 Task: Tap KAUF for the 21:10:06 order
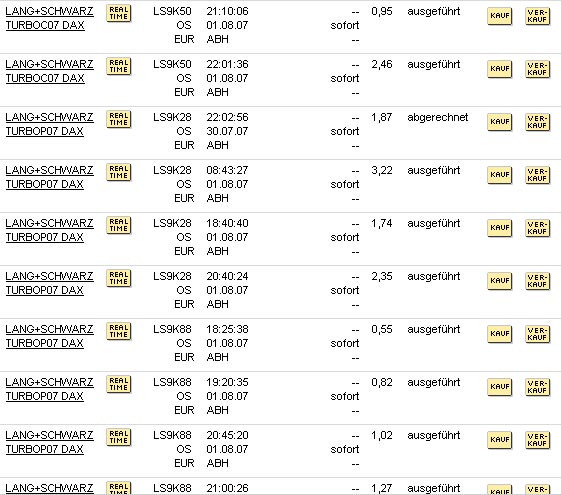499,16
